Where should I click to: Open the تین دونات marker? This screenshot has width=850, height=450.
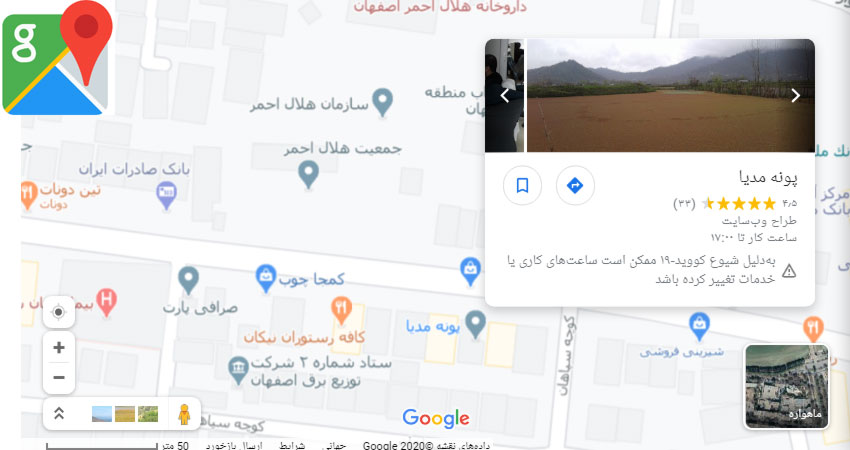point(28,190)
